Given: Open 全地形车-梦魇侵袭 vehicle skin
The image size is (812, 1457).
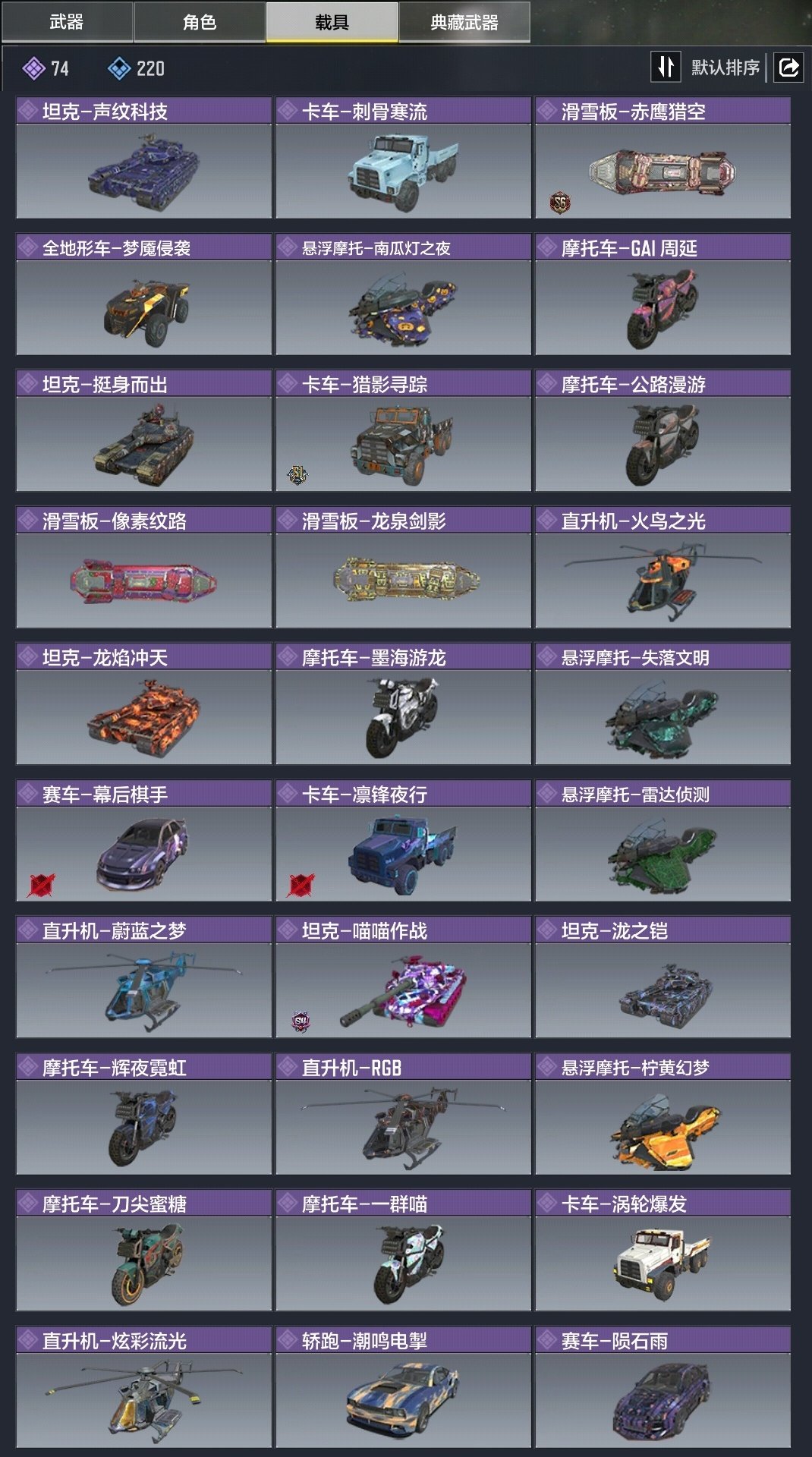Looking at the screenshot, I should point(143,294).
